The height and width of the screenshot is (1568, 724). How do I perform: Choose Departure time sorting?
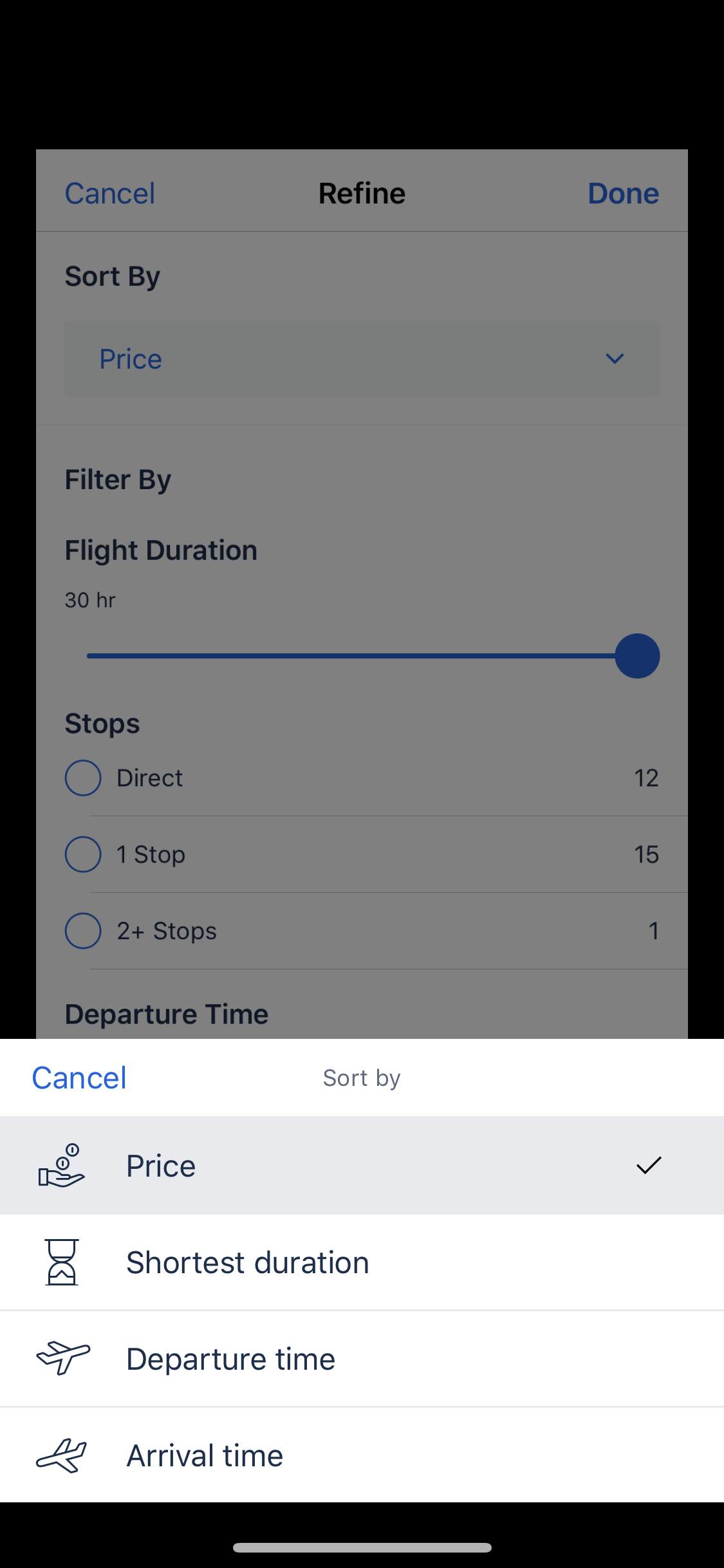[x=362, y=1359]
